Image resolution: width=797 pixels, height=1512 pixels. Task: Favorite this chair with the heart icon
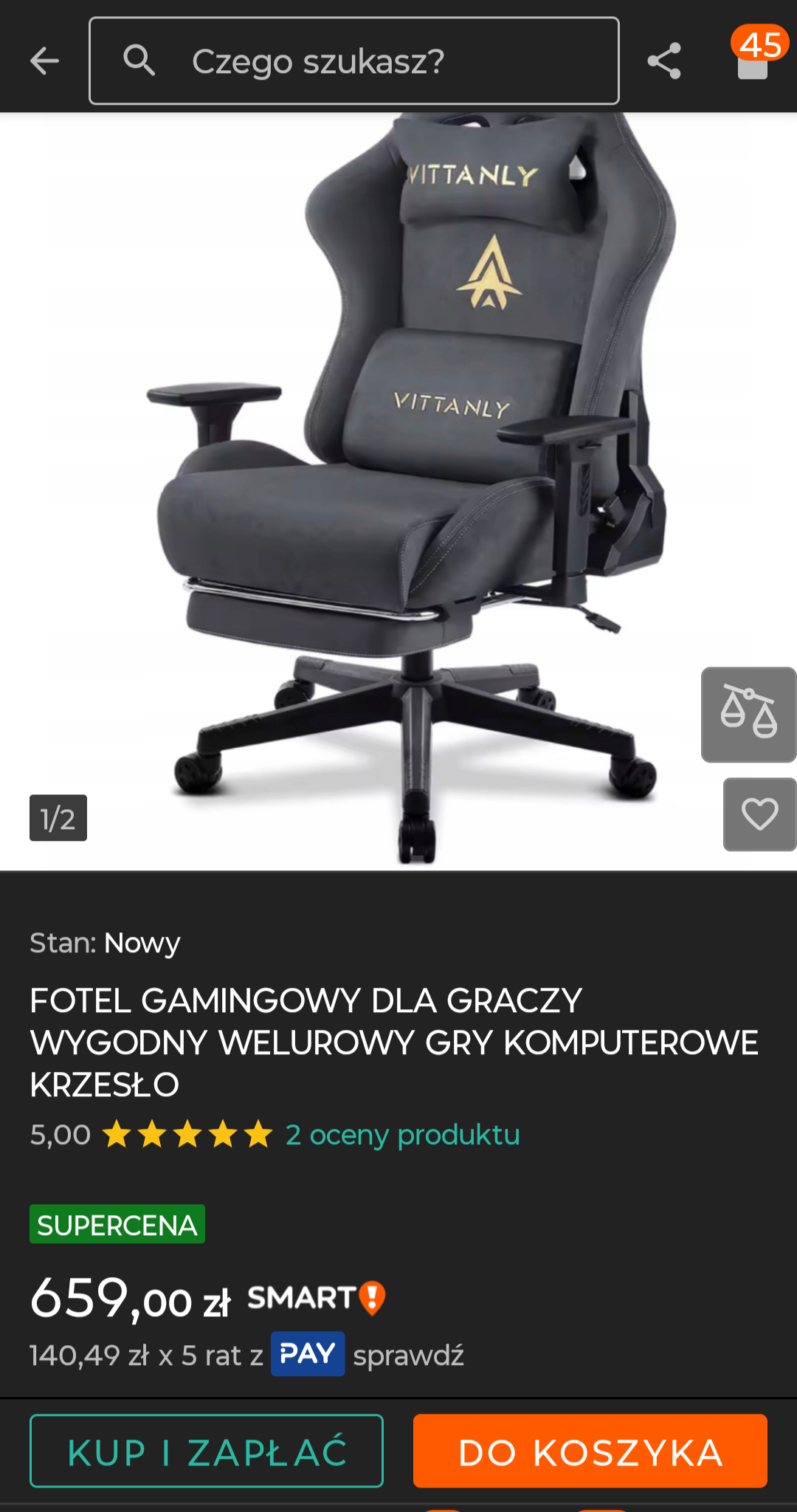(x=759, y=815)
